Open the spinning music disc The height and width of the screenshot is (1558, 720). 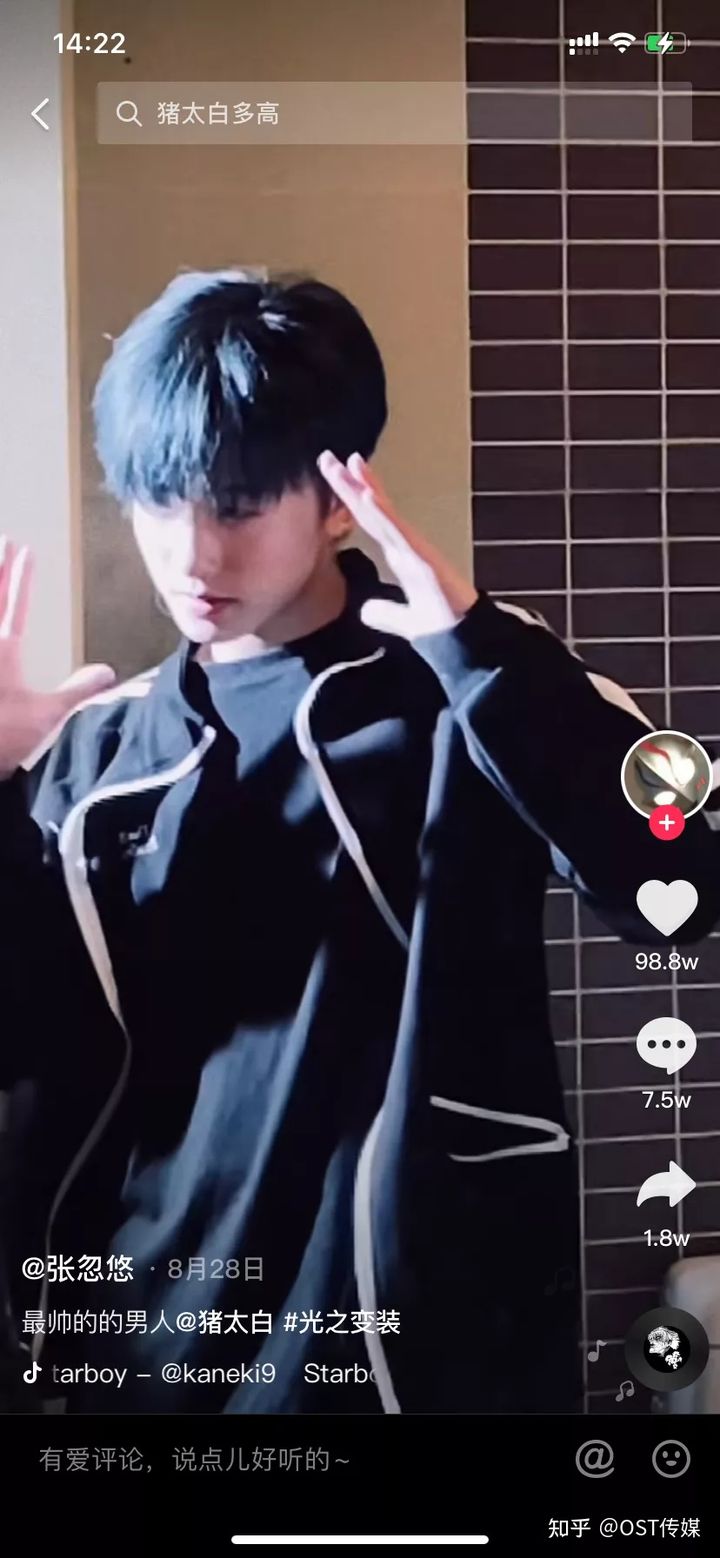tap(666, 1350)
